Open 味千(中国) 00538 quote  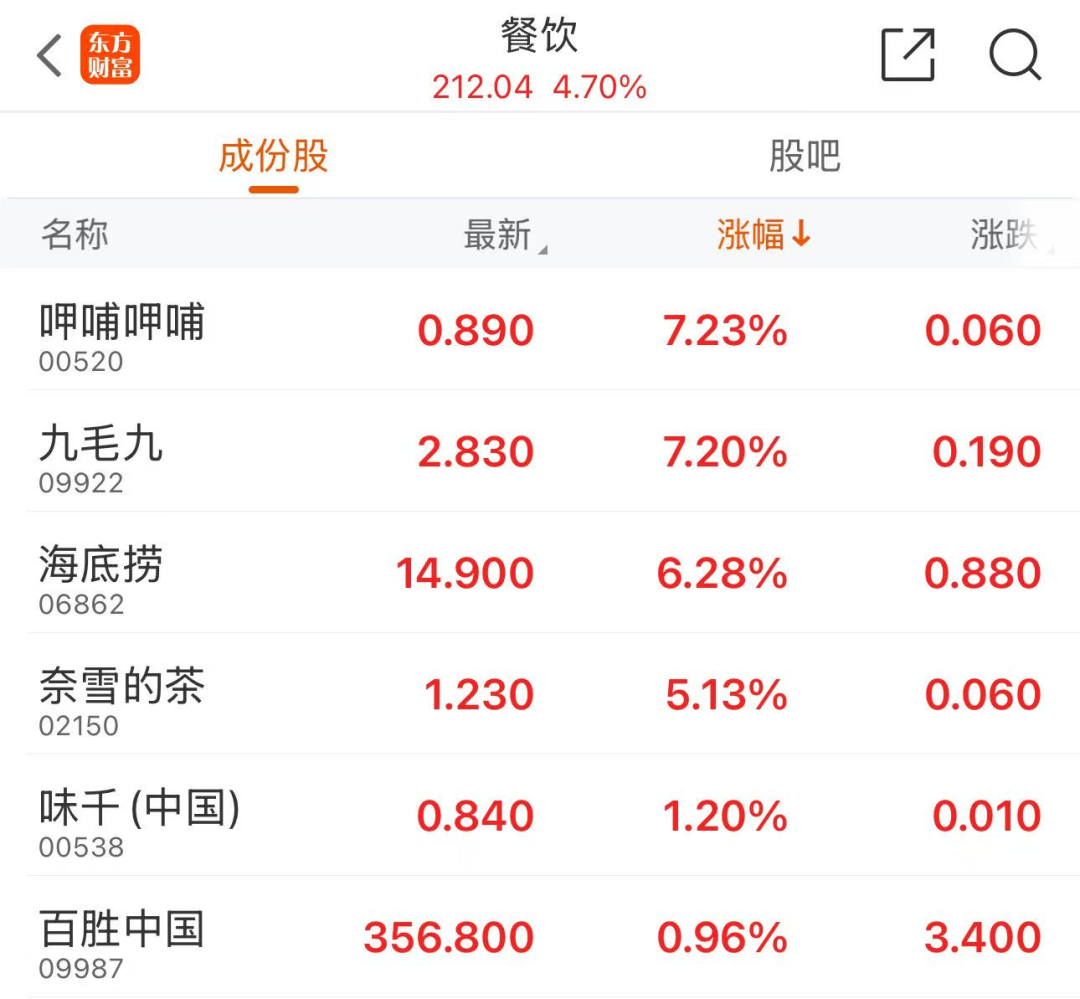point(140,822)
